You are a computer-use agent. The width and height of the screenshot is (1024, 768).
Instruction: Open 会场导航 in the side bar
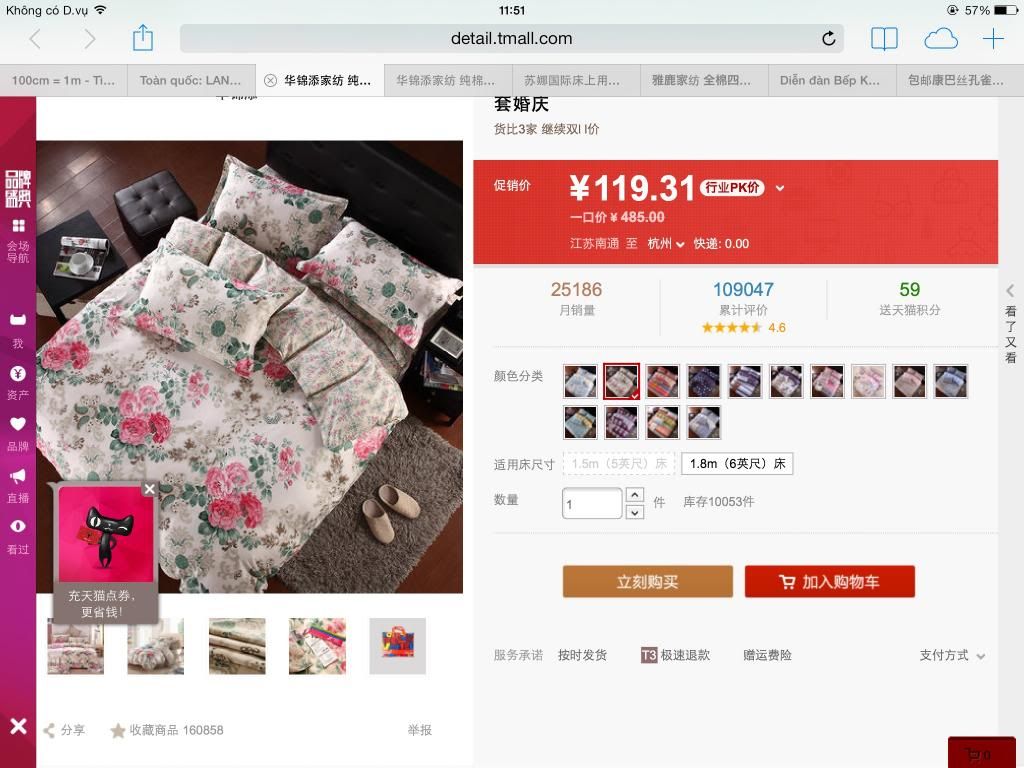point(18,241)
